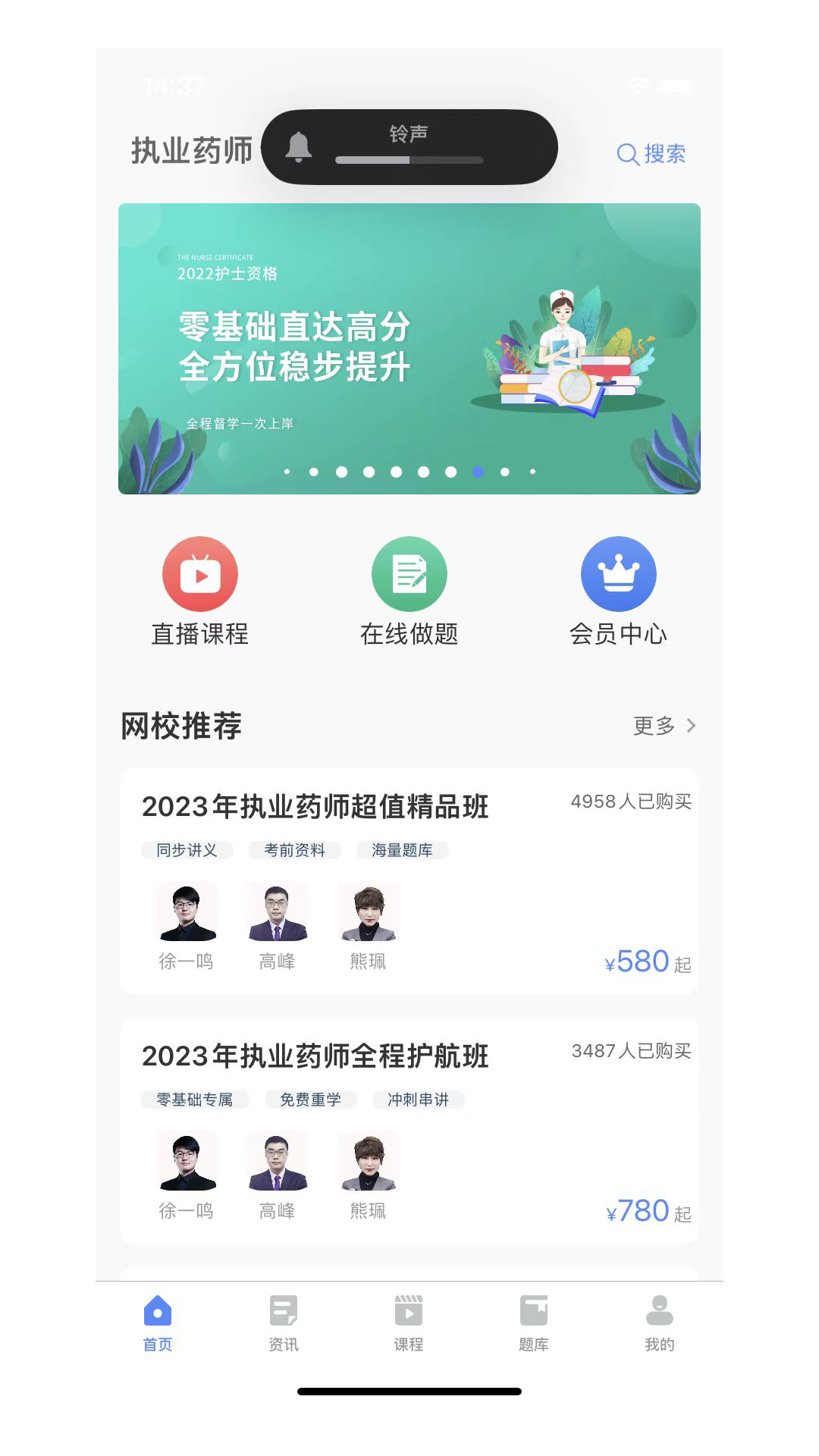Tap the 搜索 search icon
This screenshot has width=819, height=1456.
[x=627, y=154]
